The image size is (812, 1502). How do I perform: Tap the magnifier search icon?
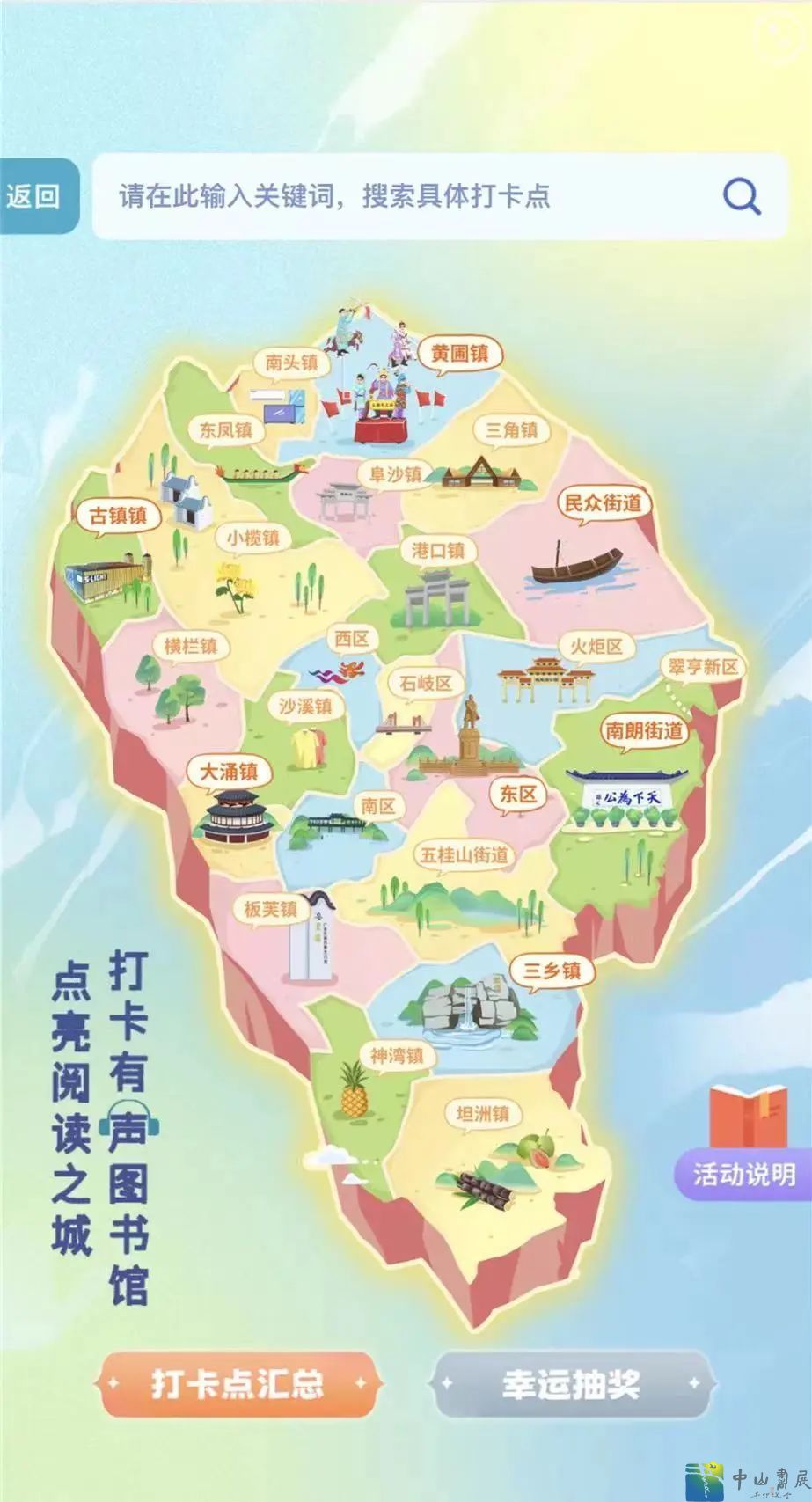pyautogui.click(x=742, y=196)
